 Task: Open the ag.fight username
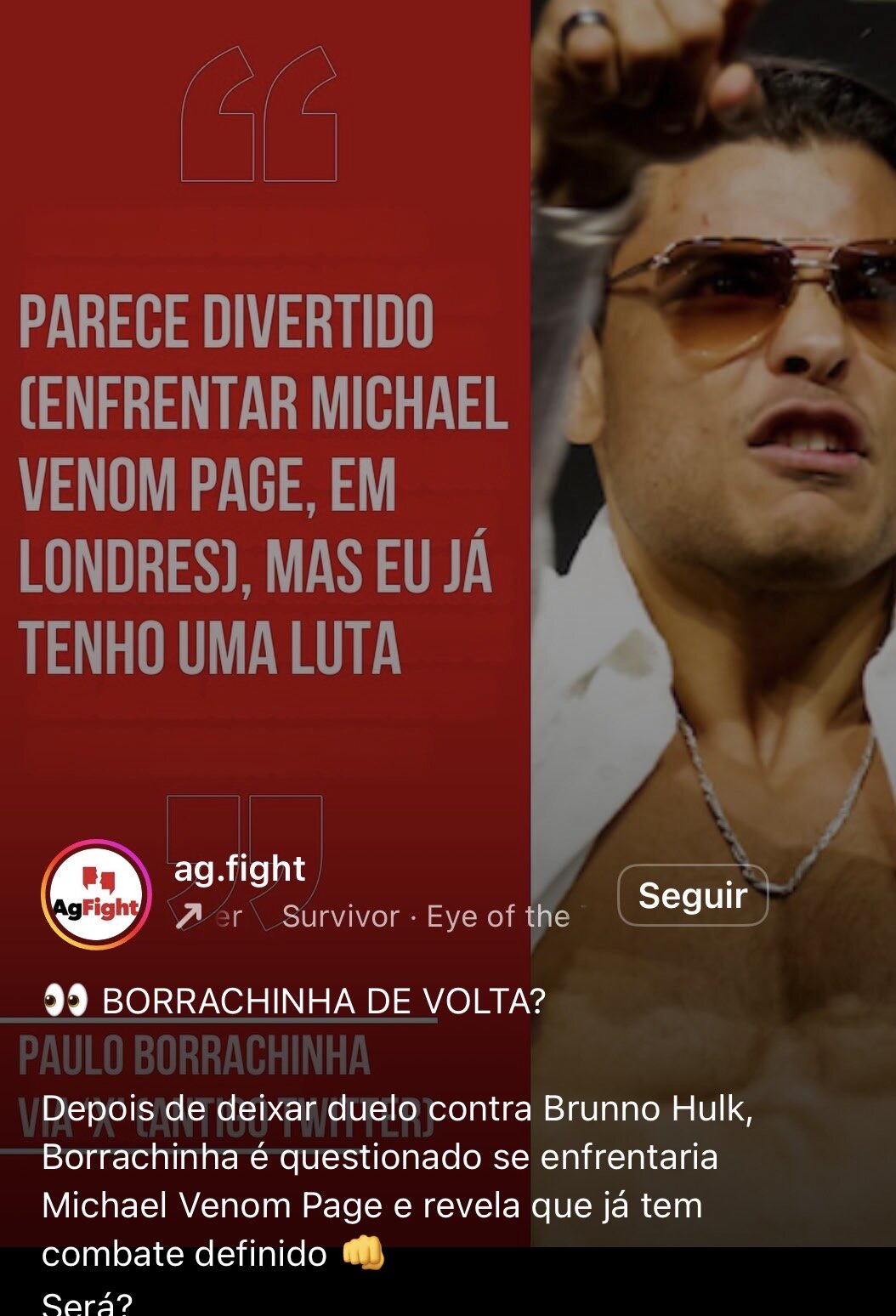click(239, 869)
